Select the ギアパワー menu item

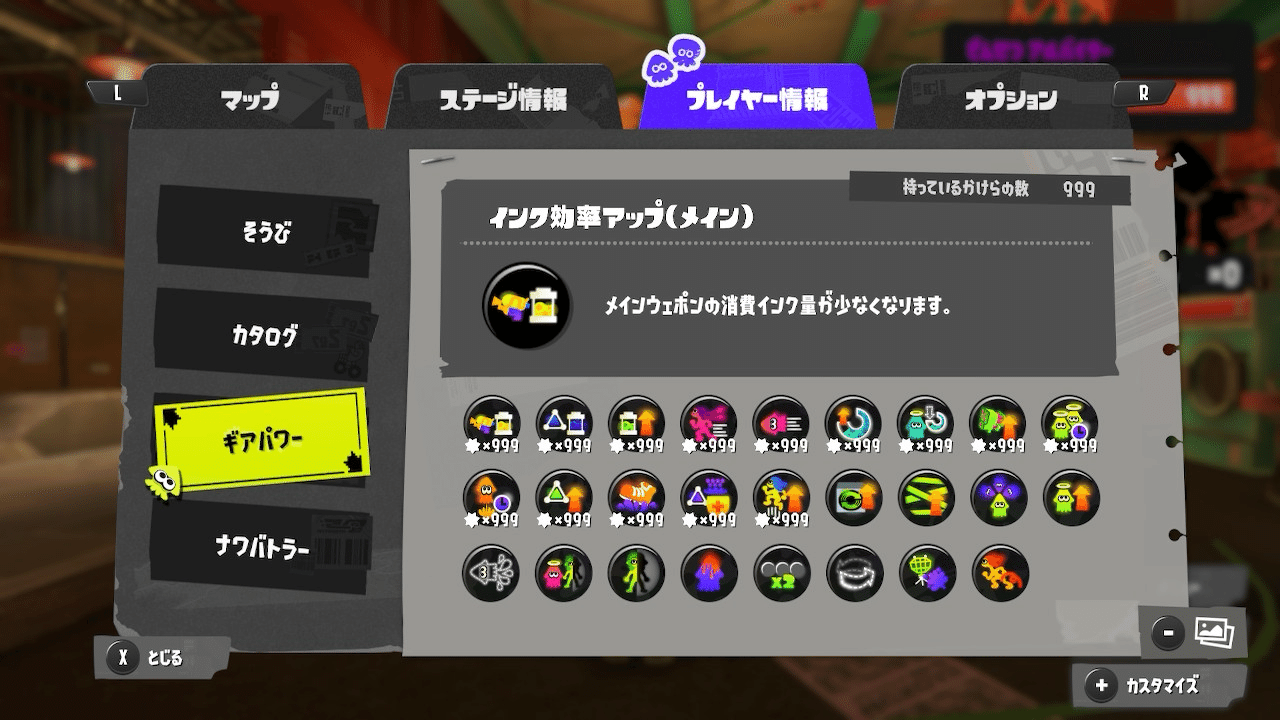click(x=262, y=440)
